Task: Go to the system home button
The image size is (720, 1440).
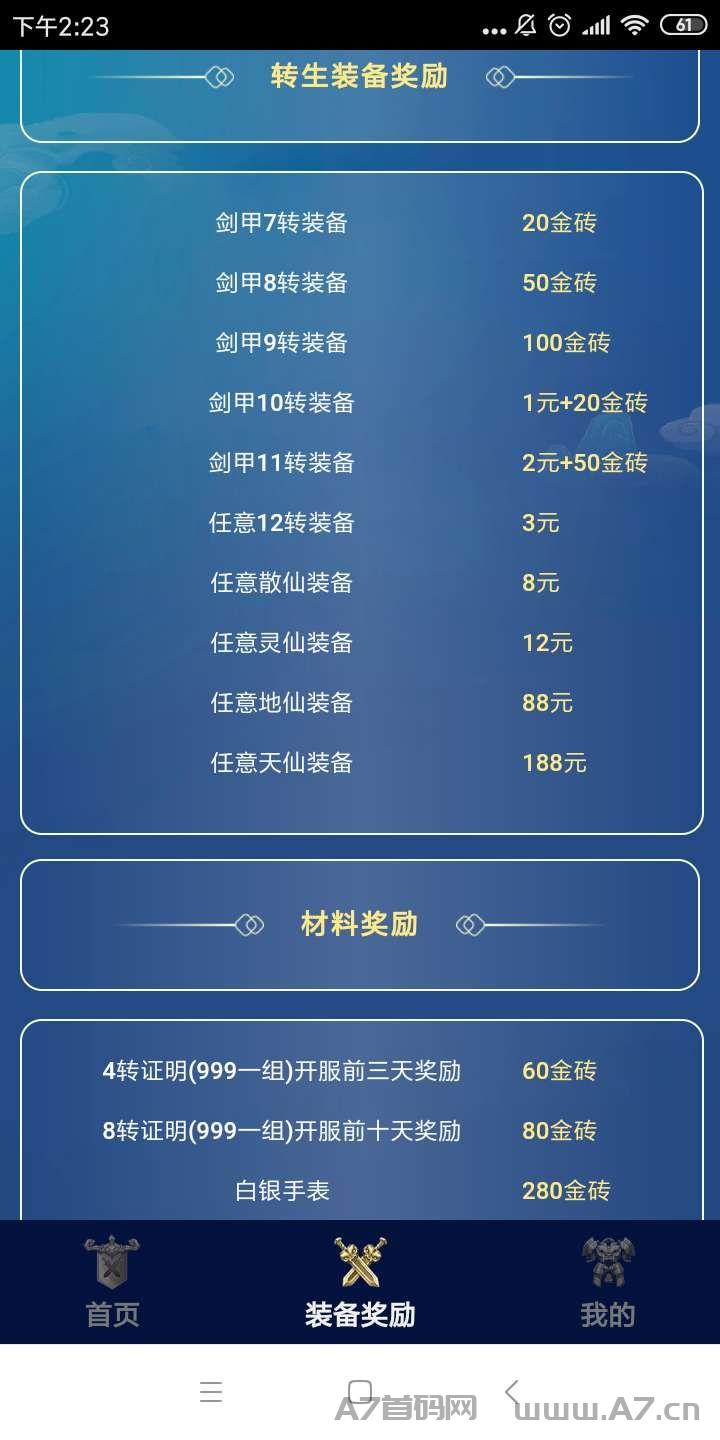Action: point(360,1392)
